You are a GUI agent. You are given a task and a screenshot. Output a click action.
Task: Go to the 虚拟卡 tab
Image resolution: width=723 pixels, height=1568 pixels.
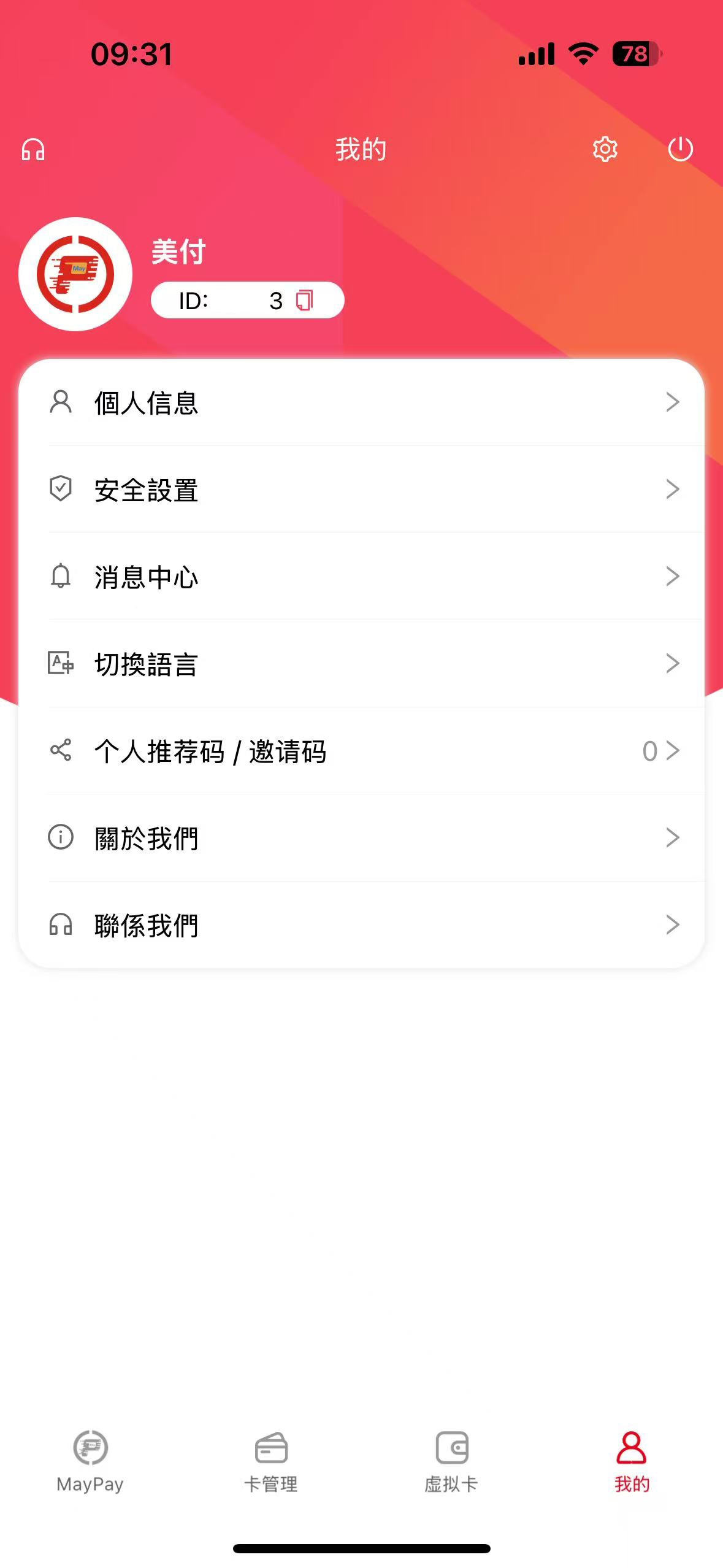(x=451, y=1461)
